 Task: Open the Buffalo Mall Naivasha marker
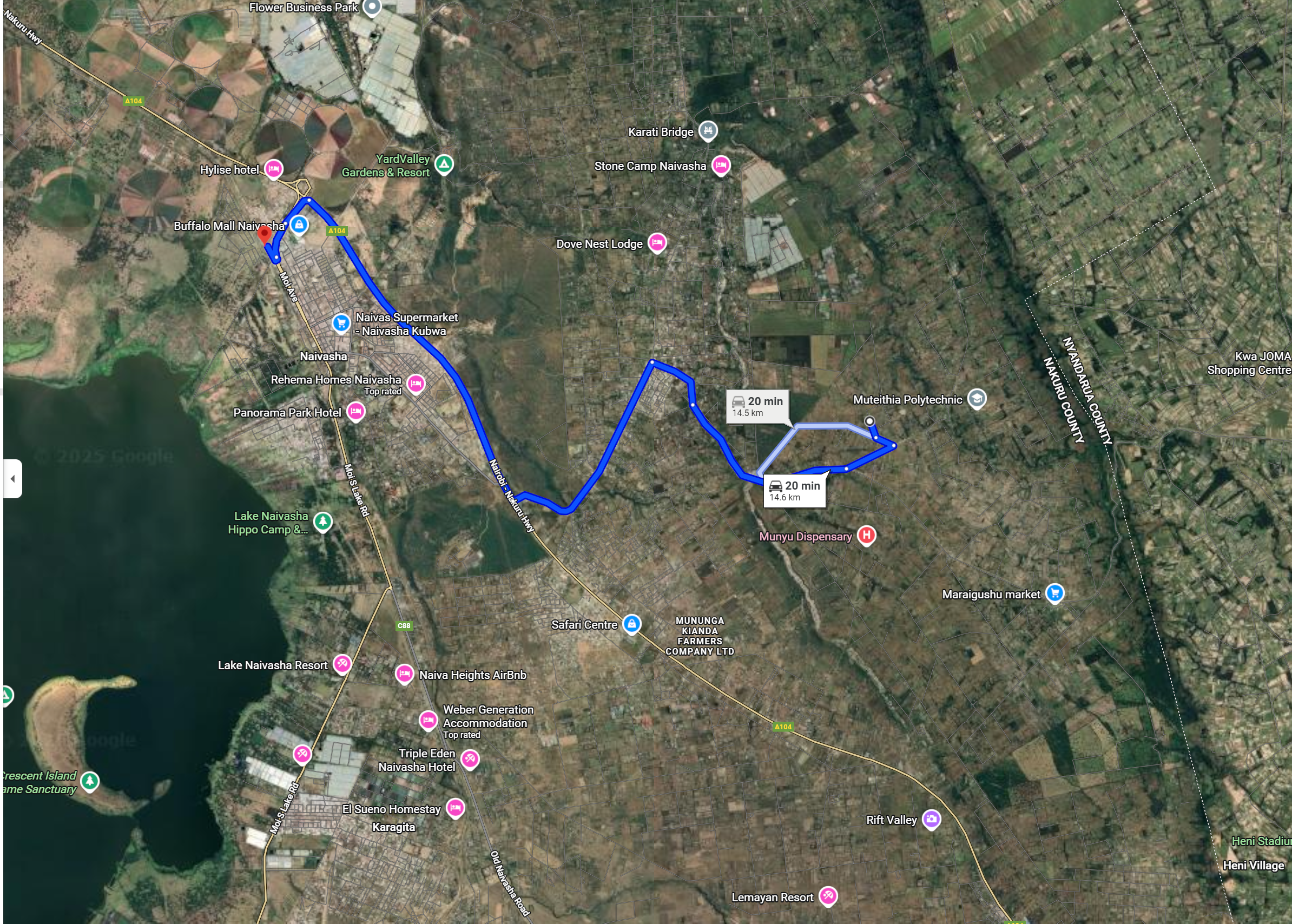tap(299, 225)
